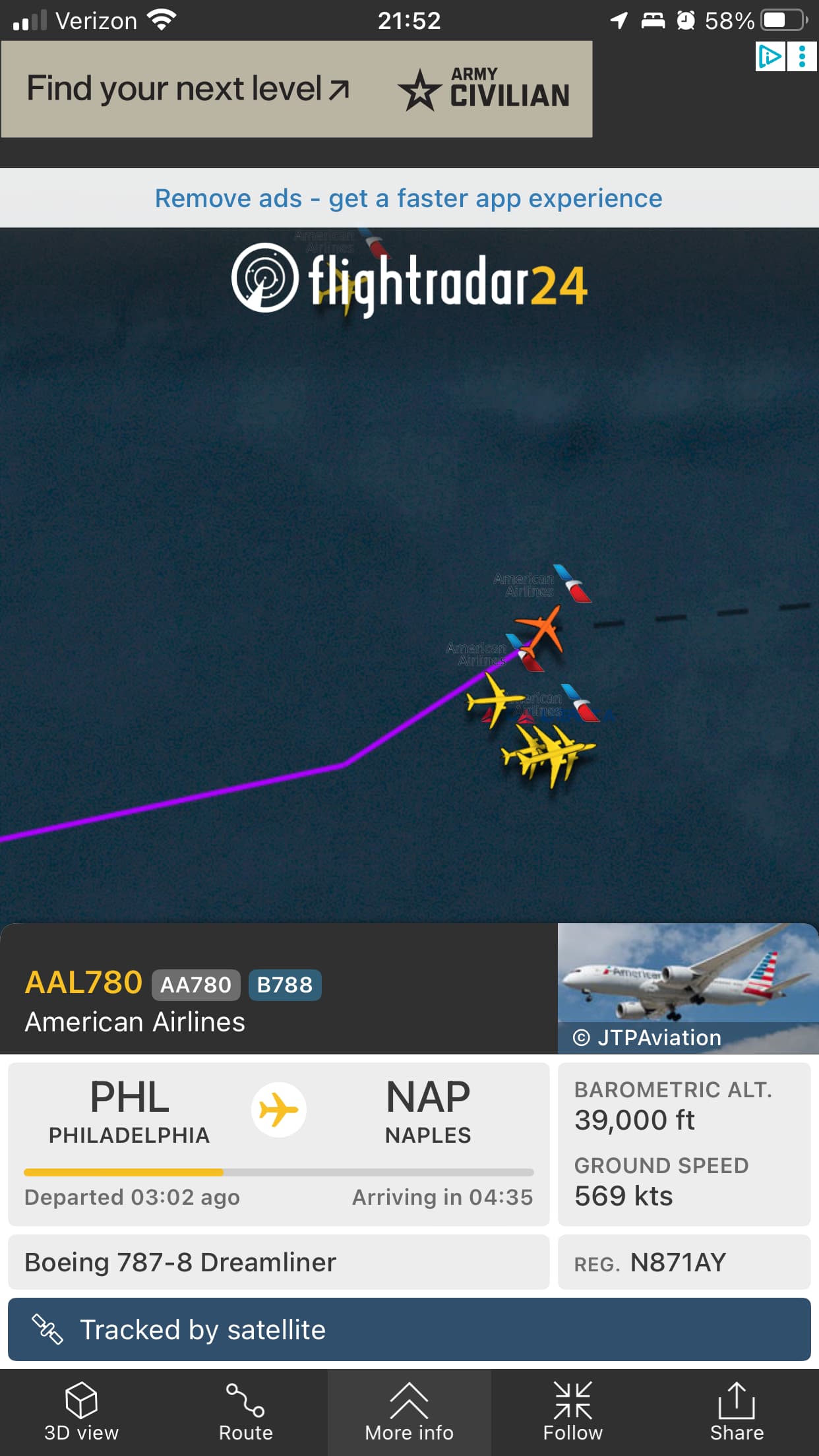Open the Army Civilian ad banner
Viewport: 819px width, 1456px height.
click(x=297, y=89)
